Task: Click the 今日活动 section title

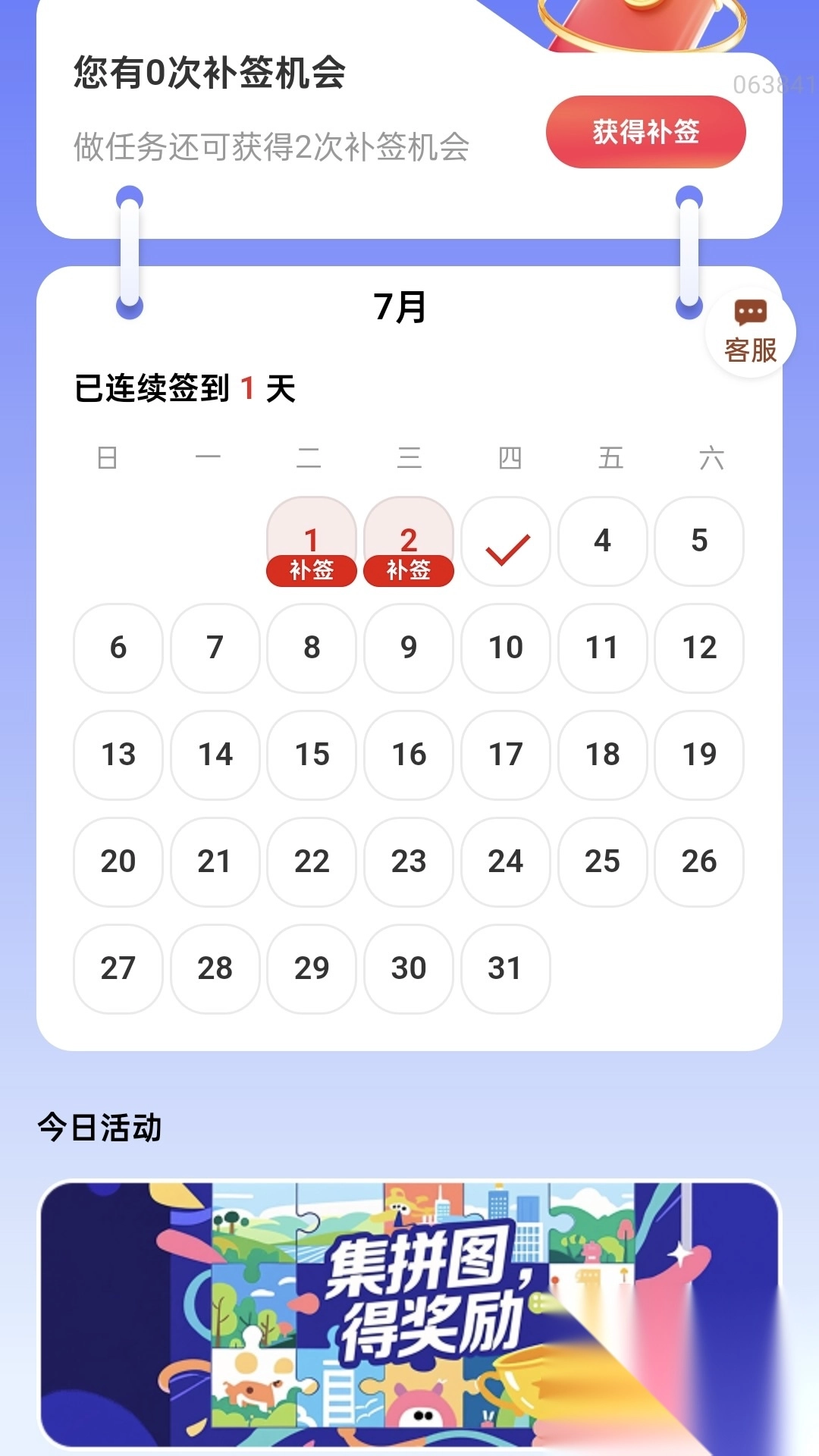Action: coord(101,1128)
